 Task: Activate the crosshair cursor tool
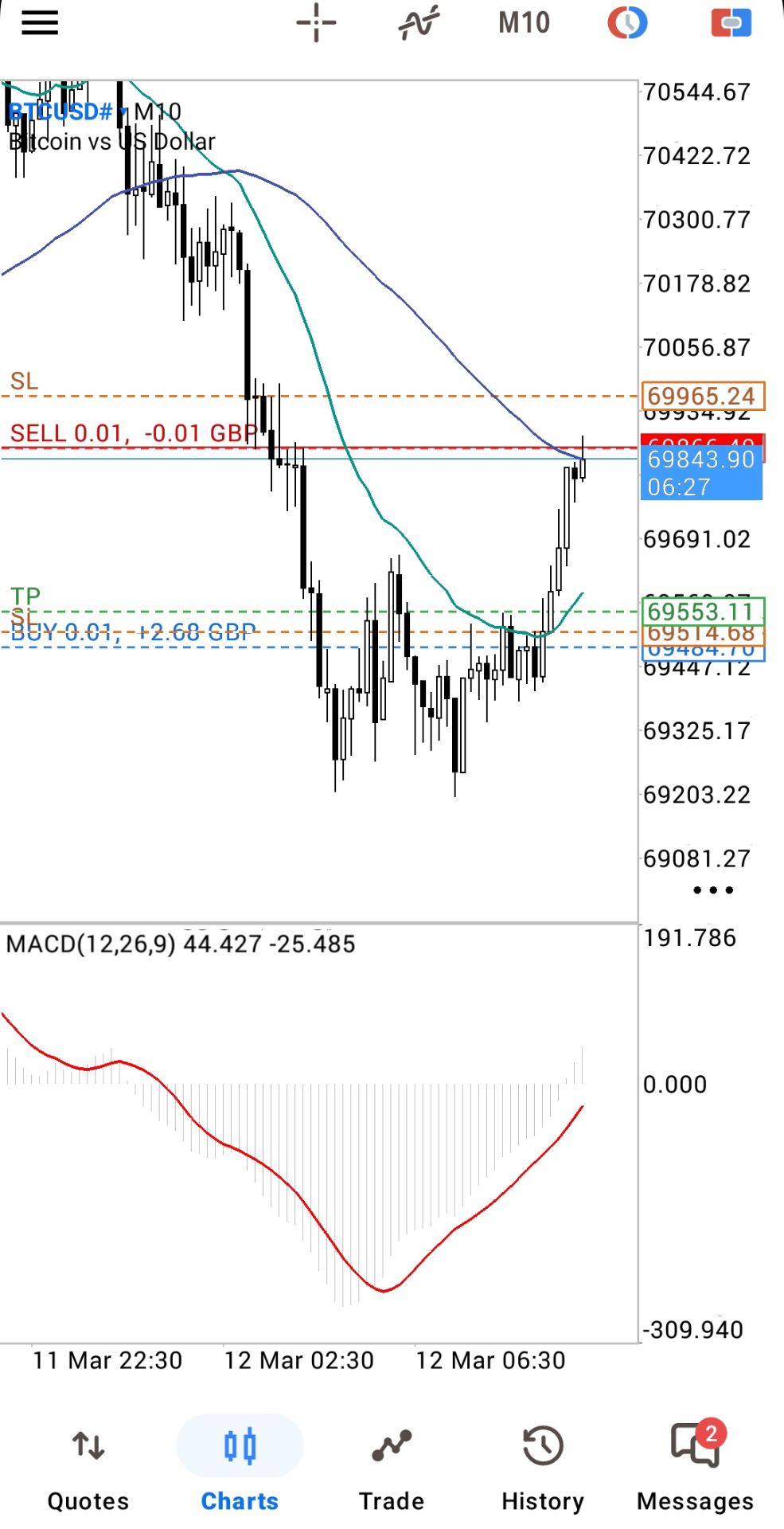[x=316, y=23]
